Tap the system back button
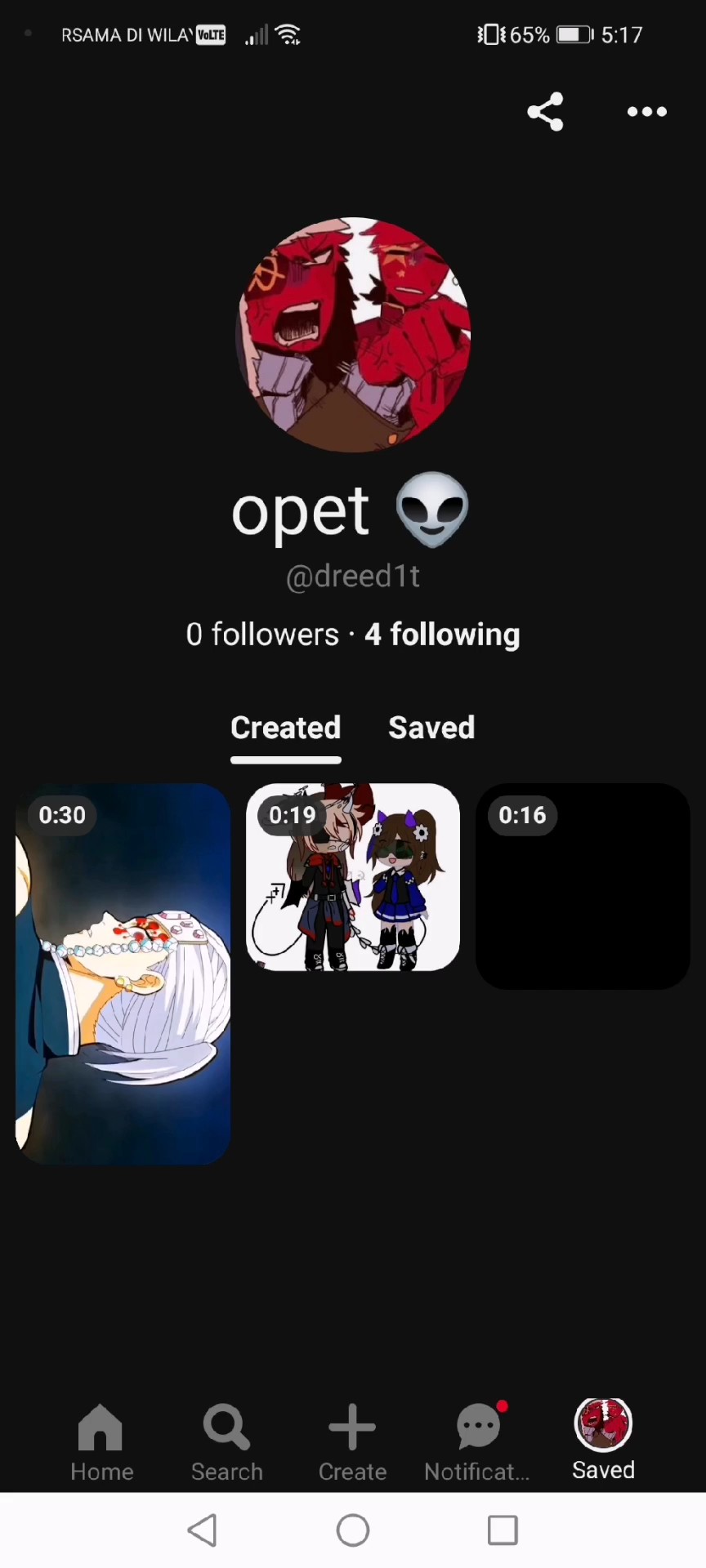 [x=203, y=1530]
